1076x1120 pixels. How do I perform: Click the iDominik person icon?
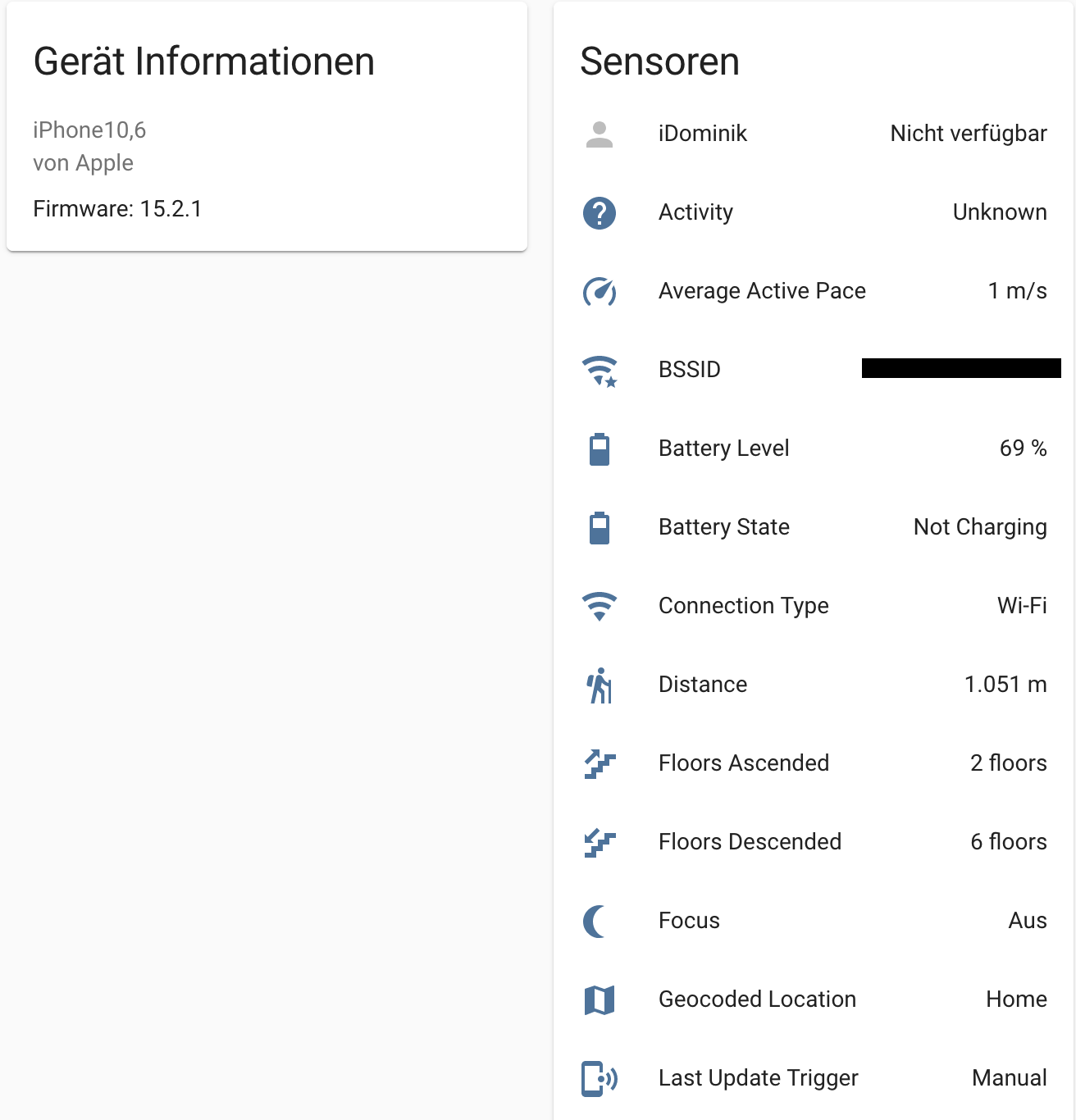[600, 134]
